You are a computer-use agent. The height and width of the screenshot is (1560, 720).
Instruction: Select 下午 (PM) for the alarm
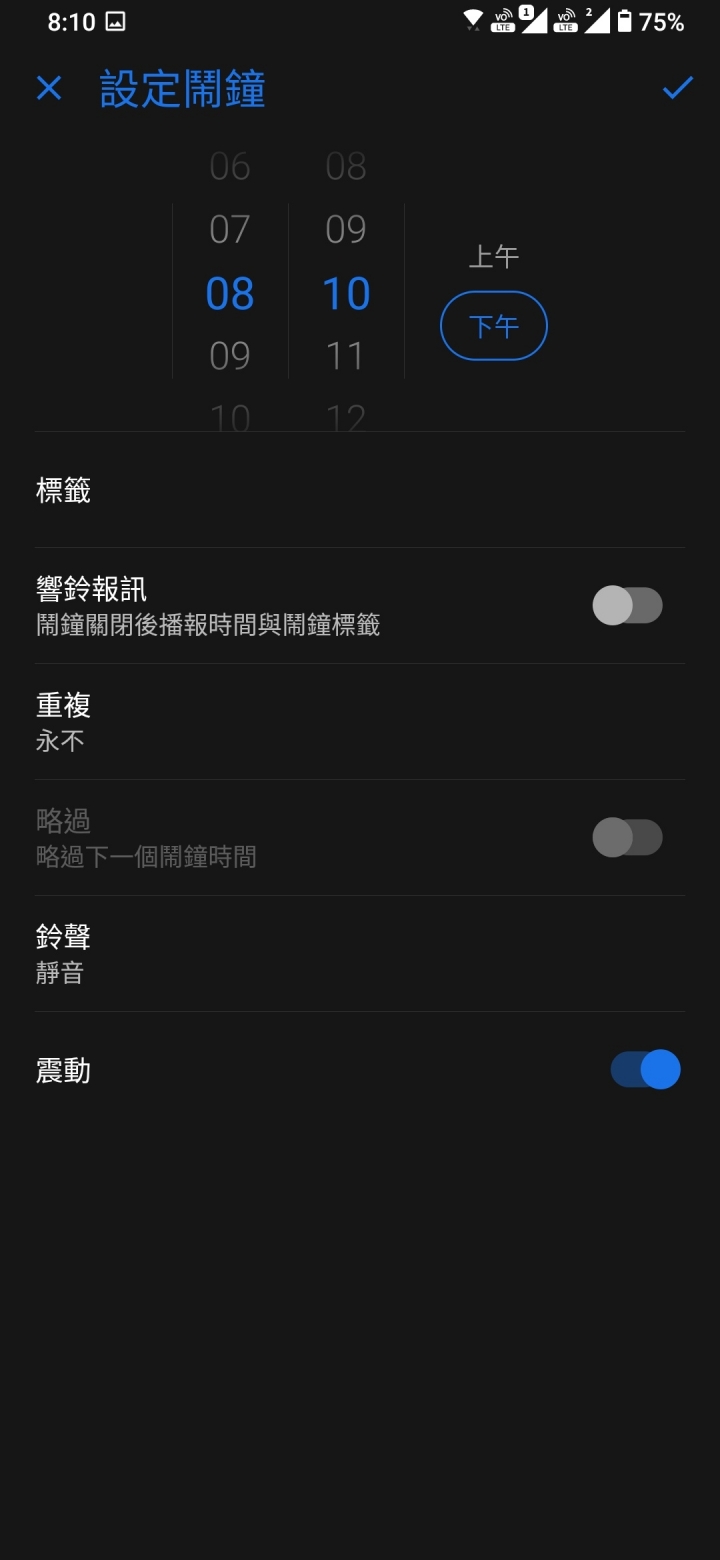[x=494, y=326]
